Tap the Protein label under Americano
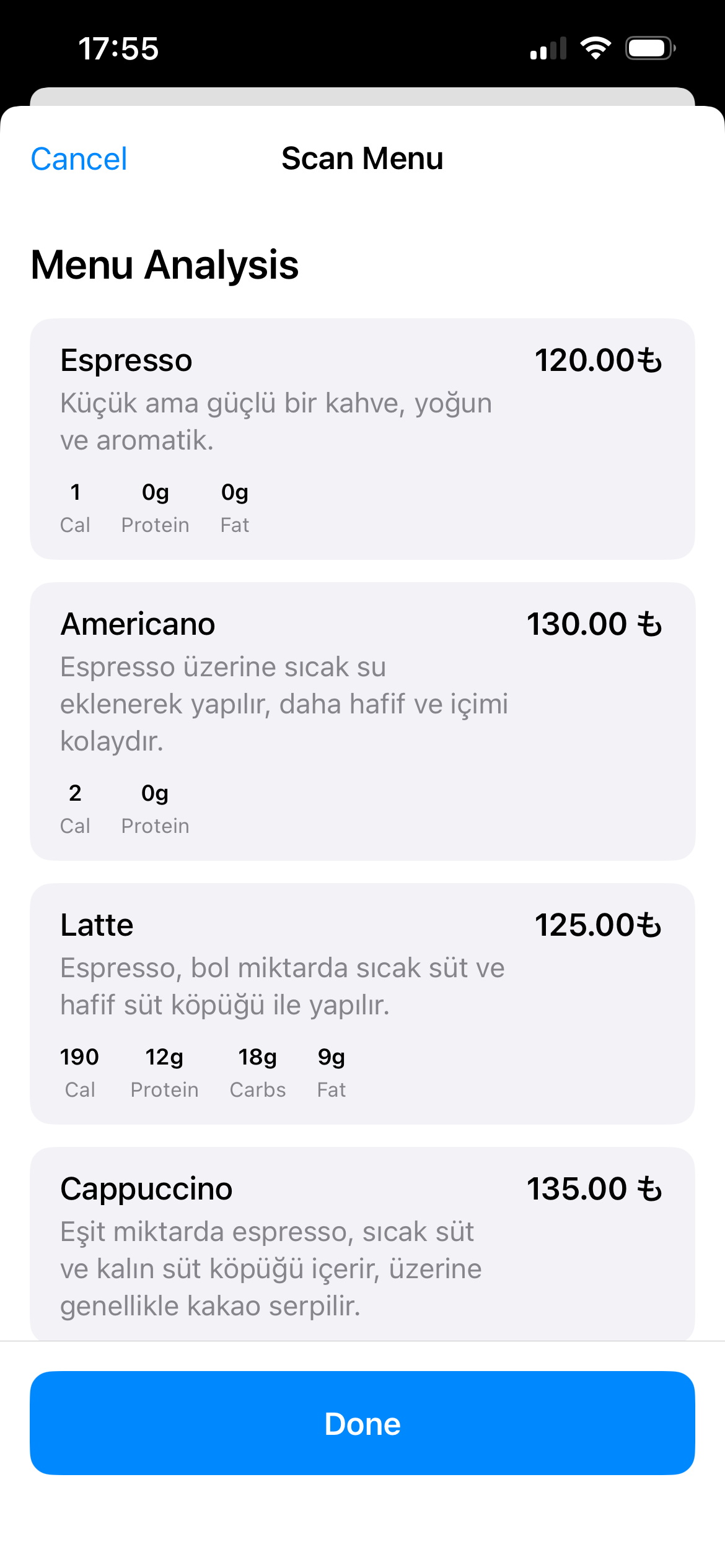Screen dimensions: 725x1568 (156, 825)
